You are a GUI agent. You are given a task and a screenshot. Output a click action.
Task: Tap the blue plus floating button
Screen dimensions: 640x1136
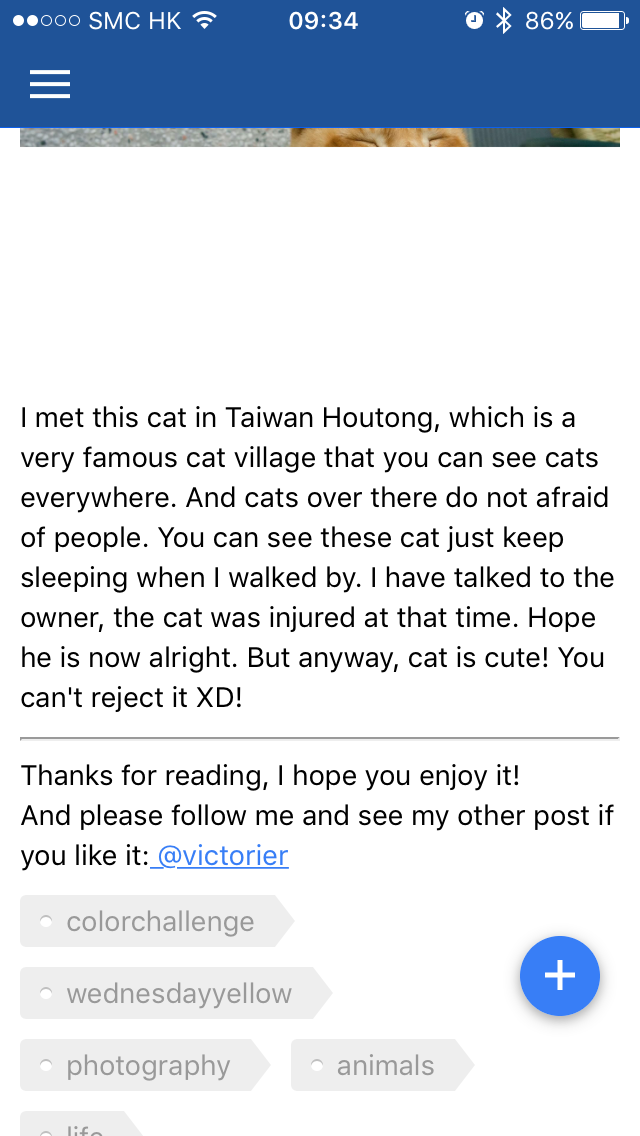(559, 976)
